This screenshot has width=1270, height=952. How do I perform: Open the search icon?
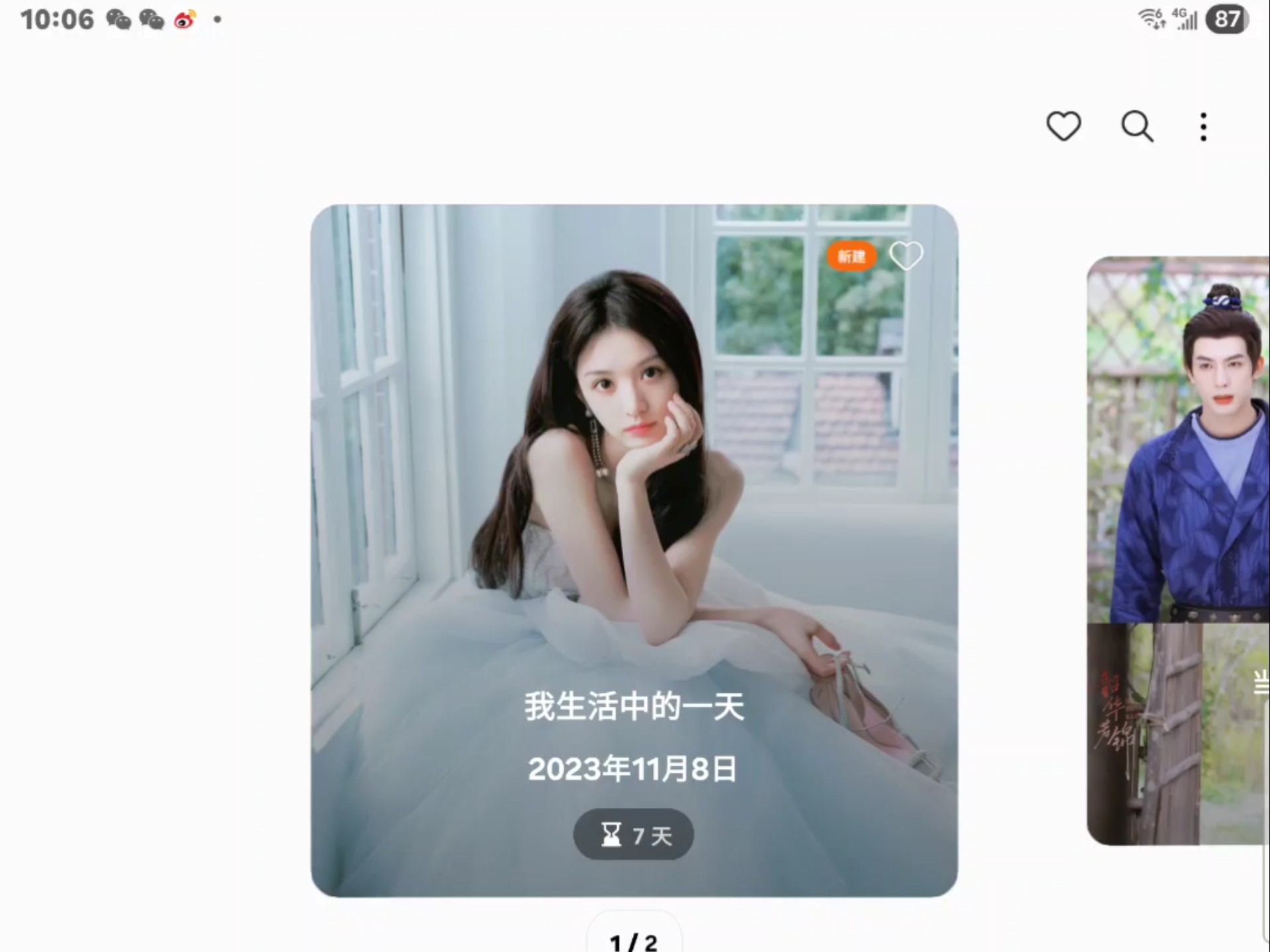[1137, 126]
